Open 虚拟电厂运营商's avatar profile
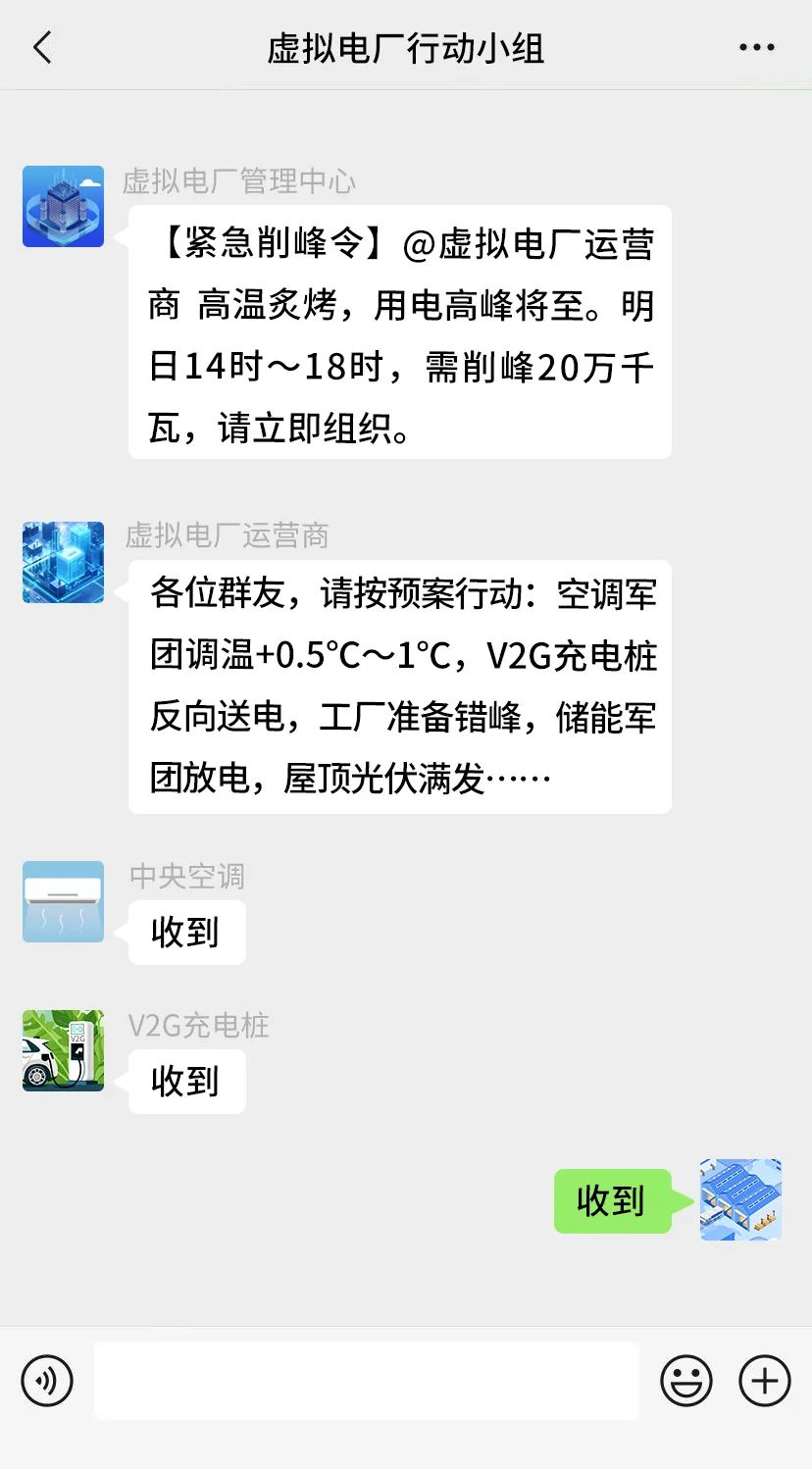This screenshot has height=1469, width=812. tap(64, 562)
